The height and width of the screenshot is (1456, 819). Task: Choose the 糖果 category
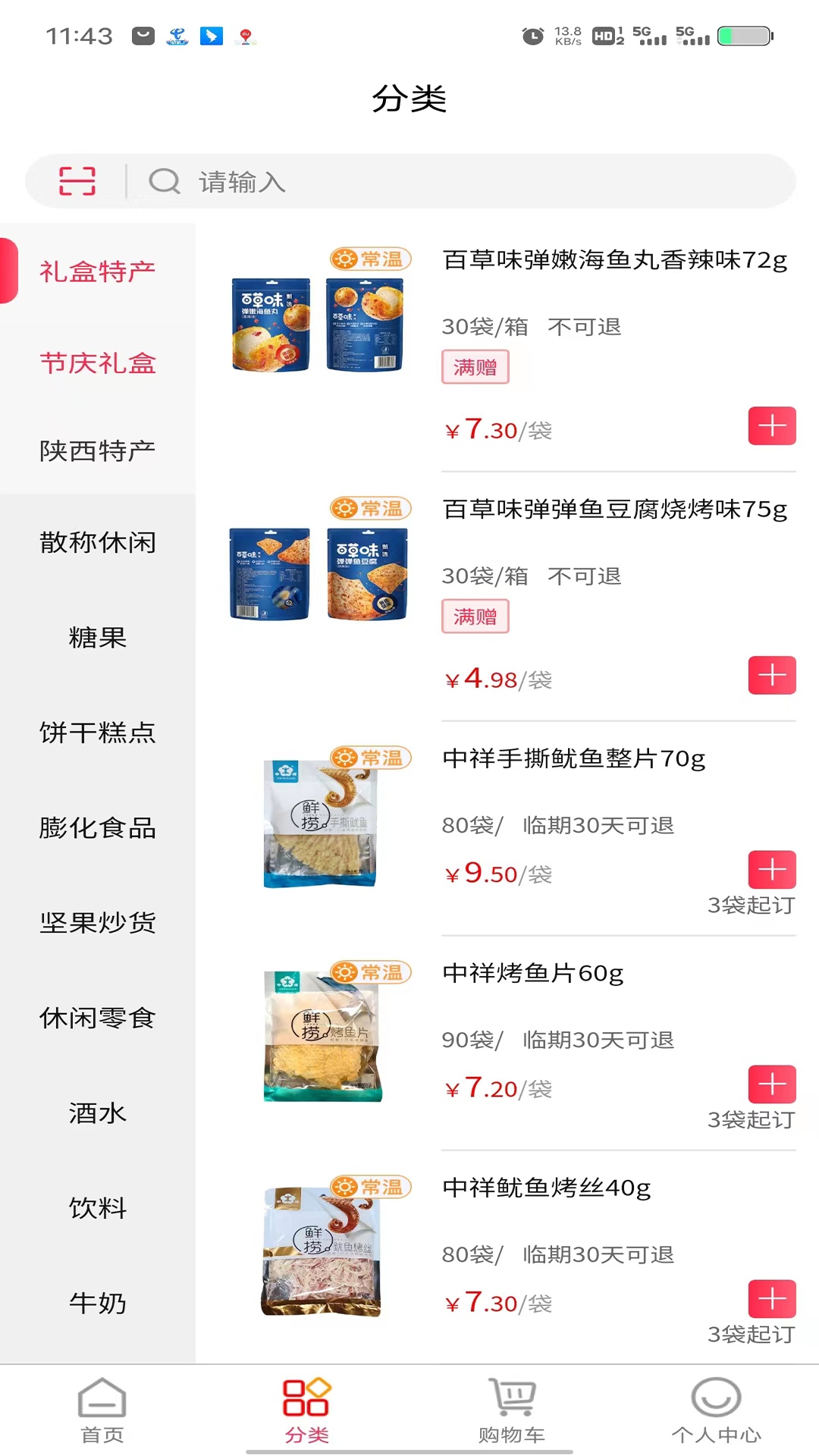(98, 638)
